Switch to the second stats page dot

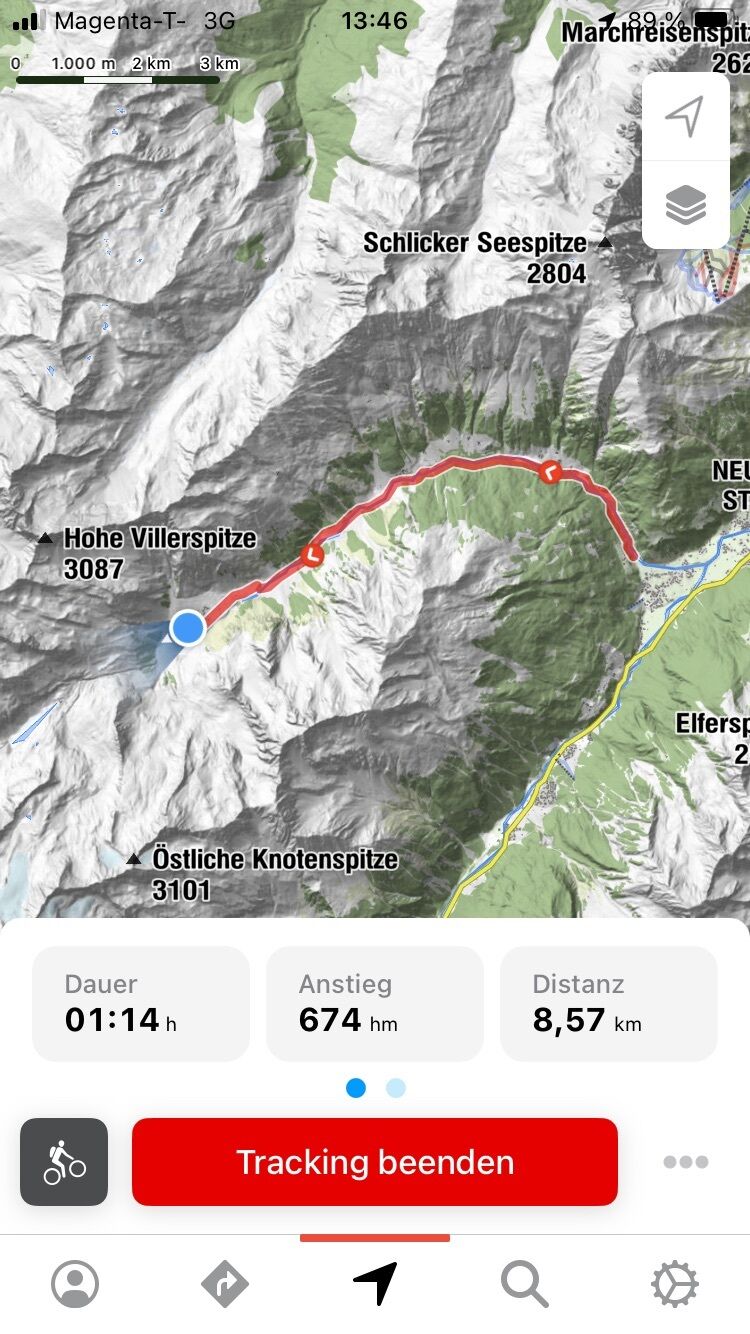coord(396,1088)
